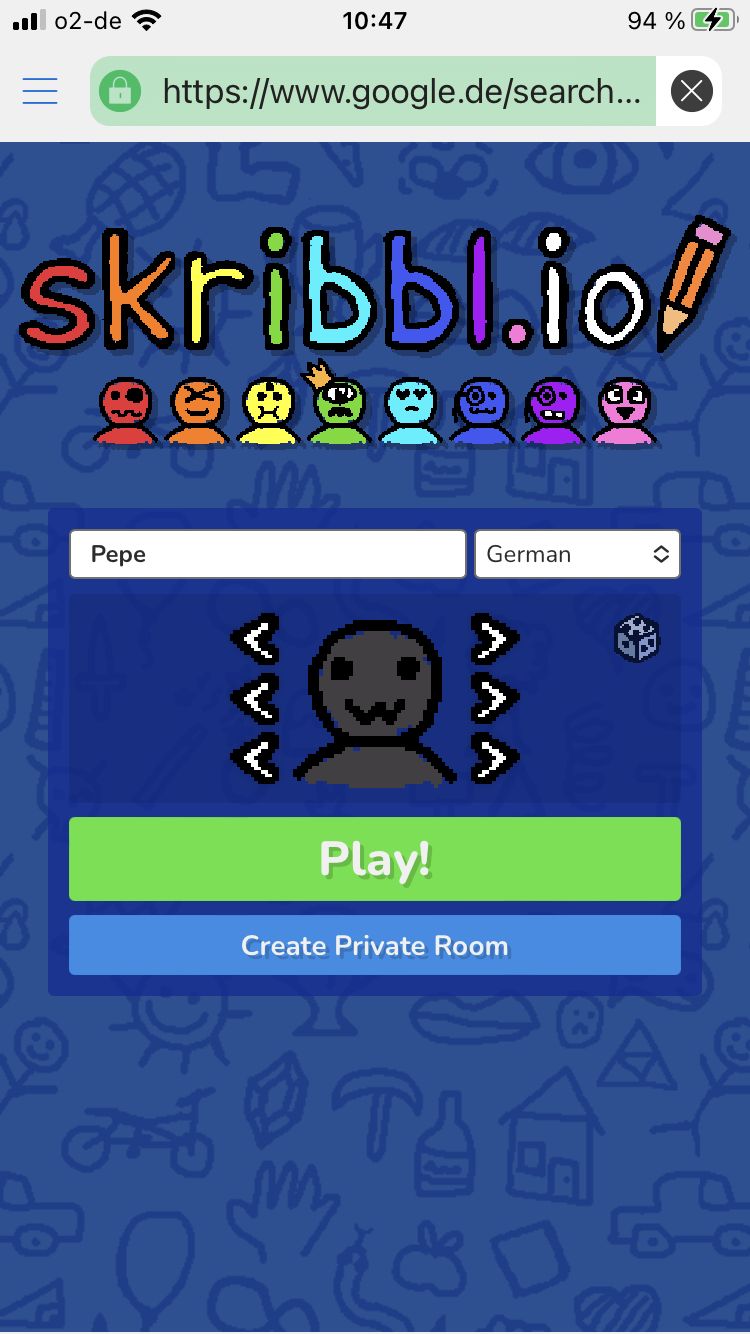Edit the name field showing Pepe
The image size is (750, 1334).
click(x=268, y=554)
